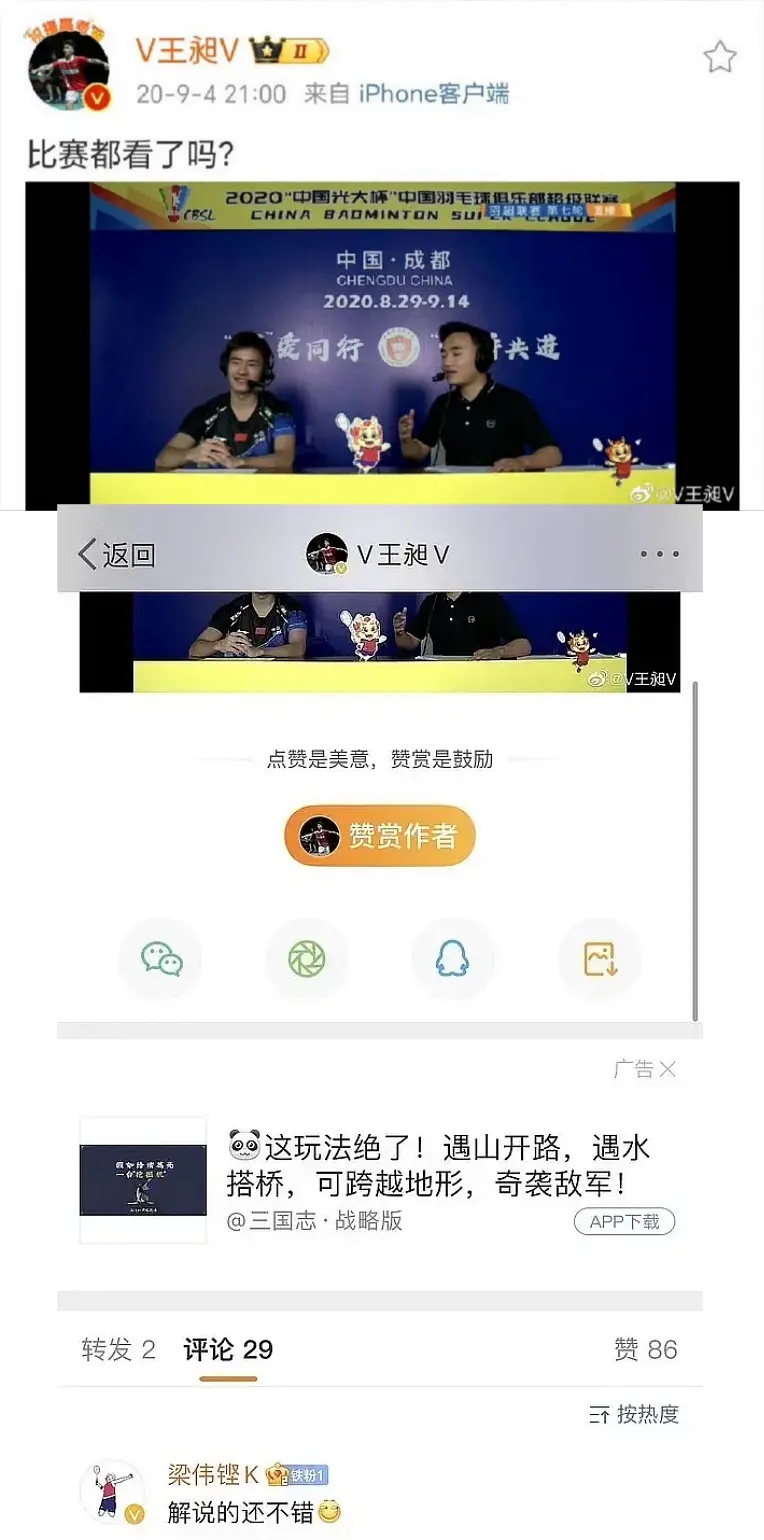
Task: Share to WeChat Moments via the shutter icon
Action: (x=306, y=960)
